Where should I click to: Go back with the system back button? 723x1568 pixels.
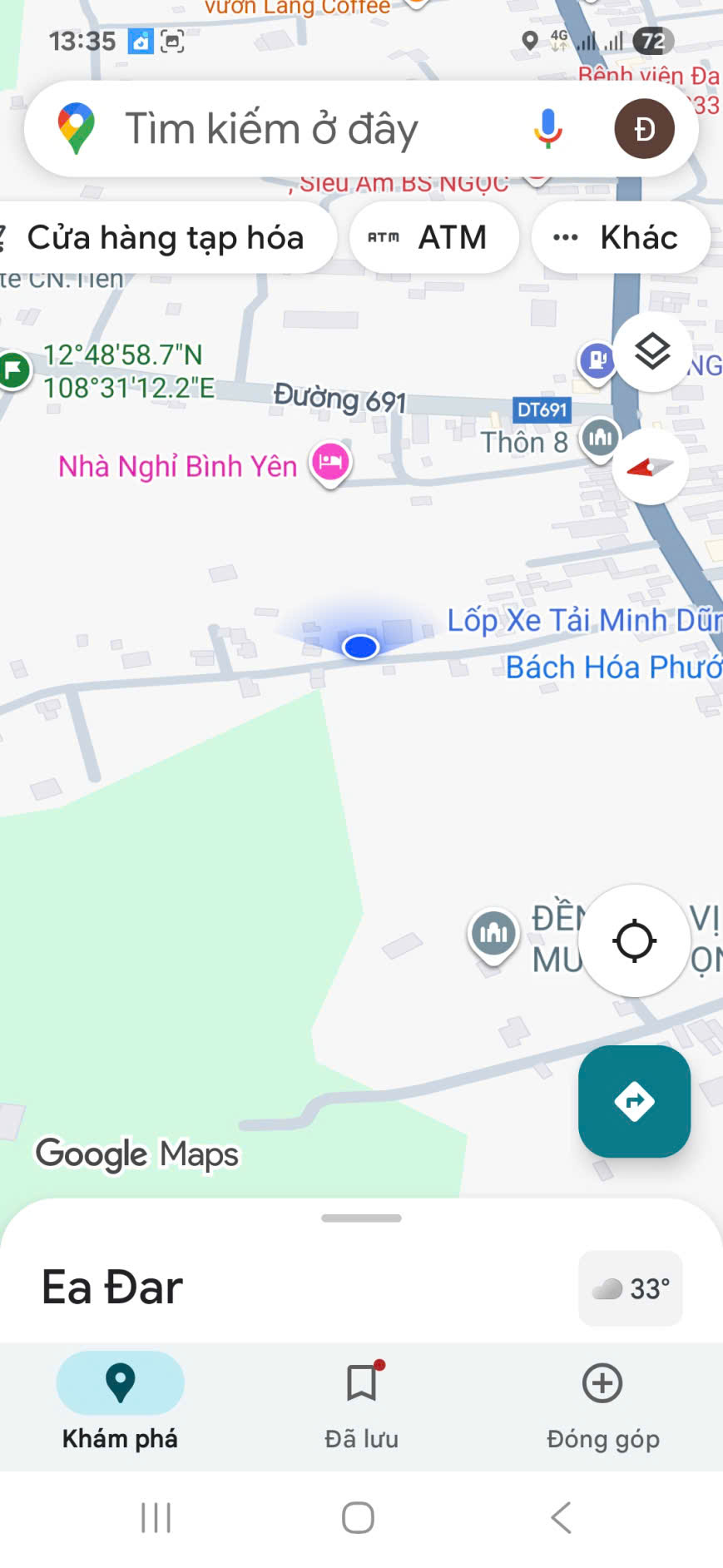pos(562,1517)
